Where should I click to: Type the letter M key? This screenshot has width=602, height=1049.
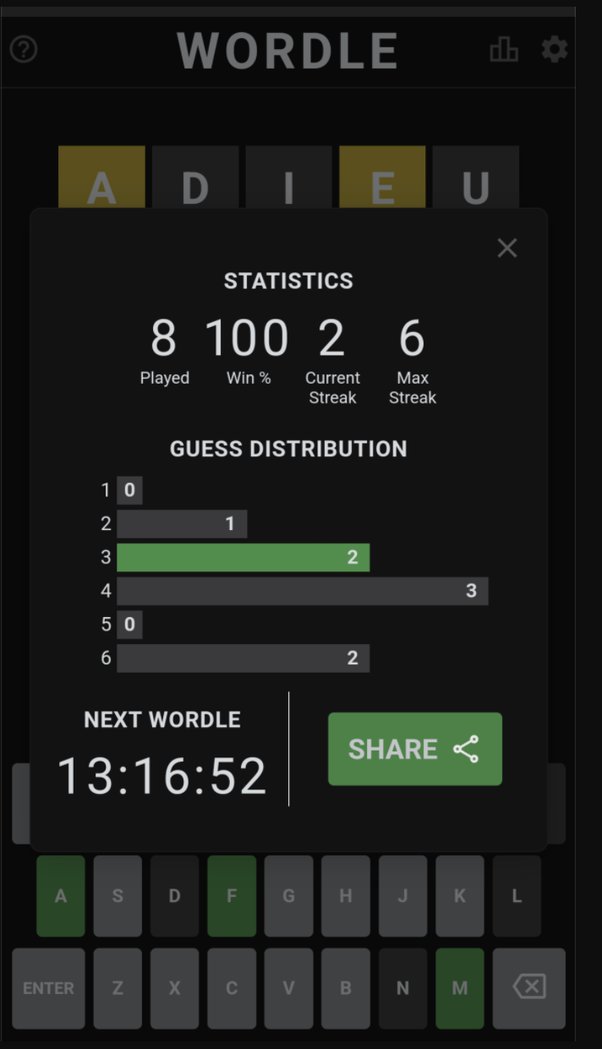[460, 988]
